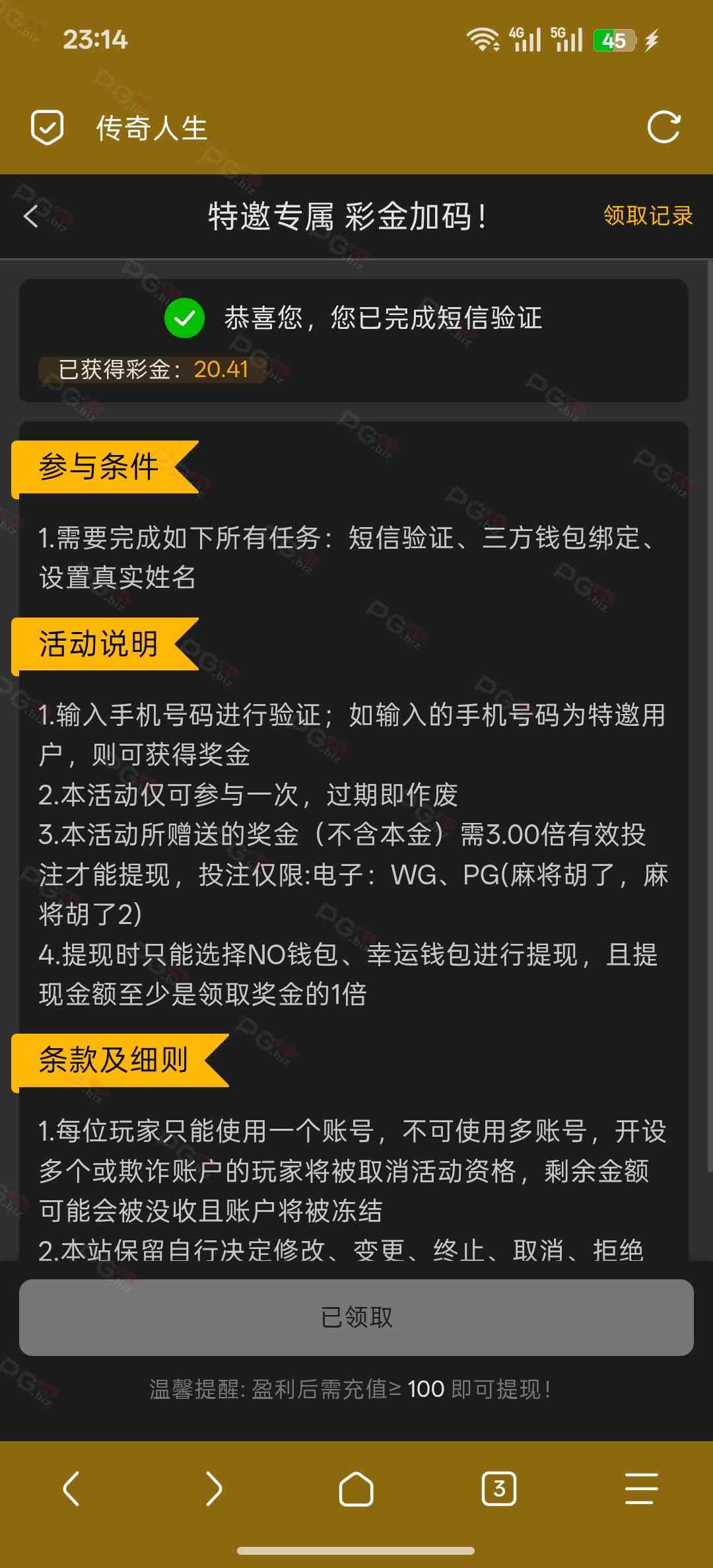Open 领取记录 claim history
The image size is (713, 1568).
(648, 215)
